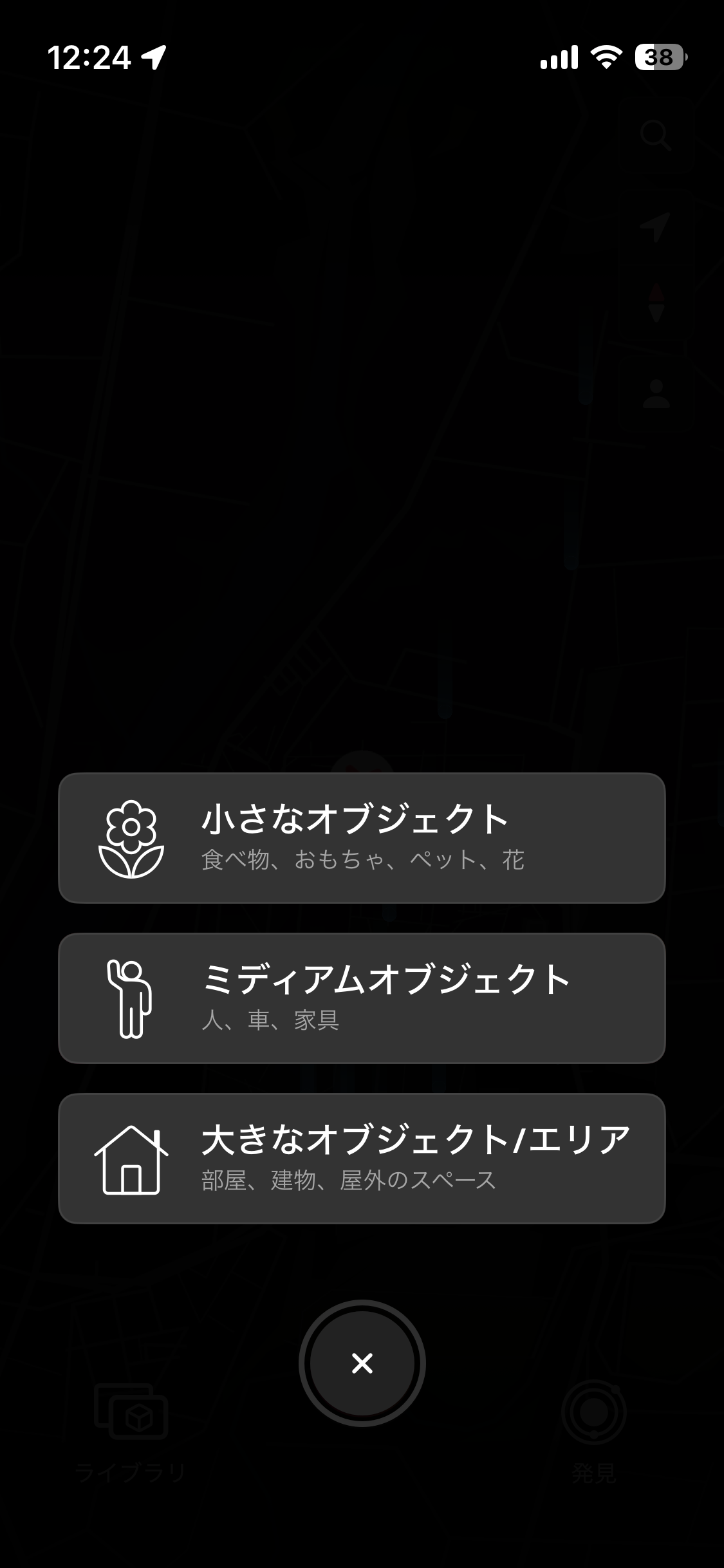Select 小さなオブジェクト capture option
This screenshot has width=724, height=1568.
[x=362, y=838]
